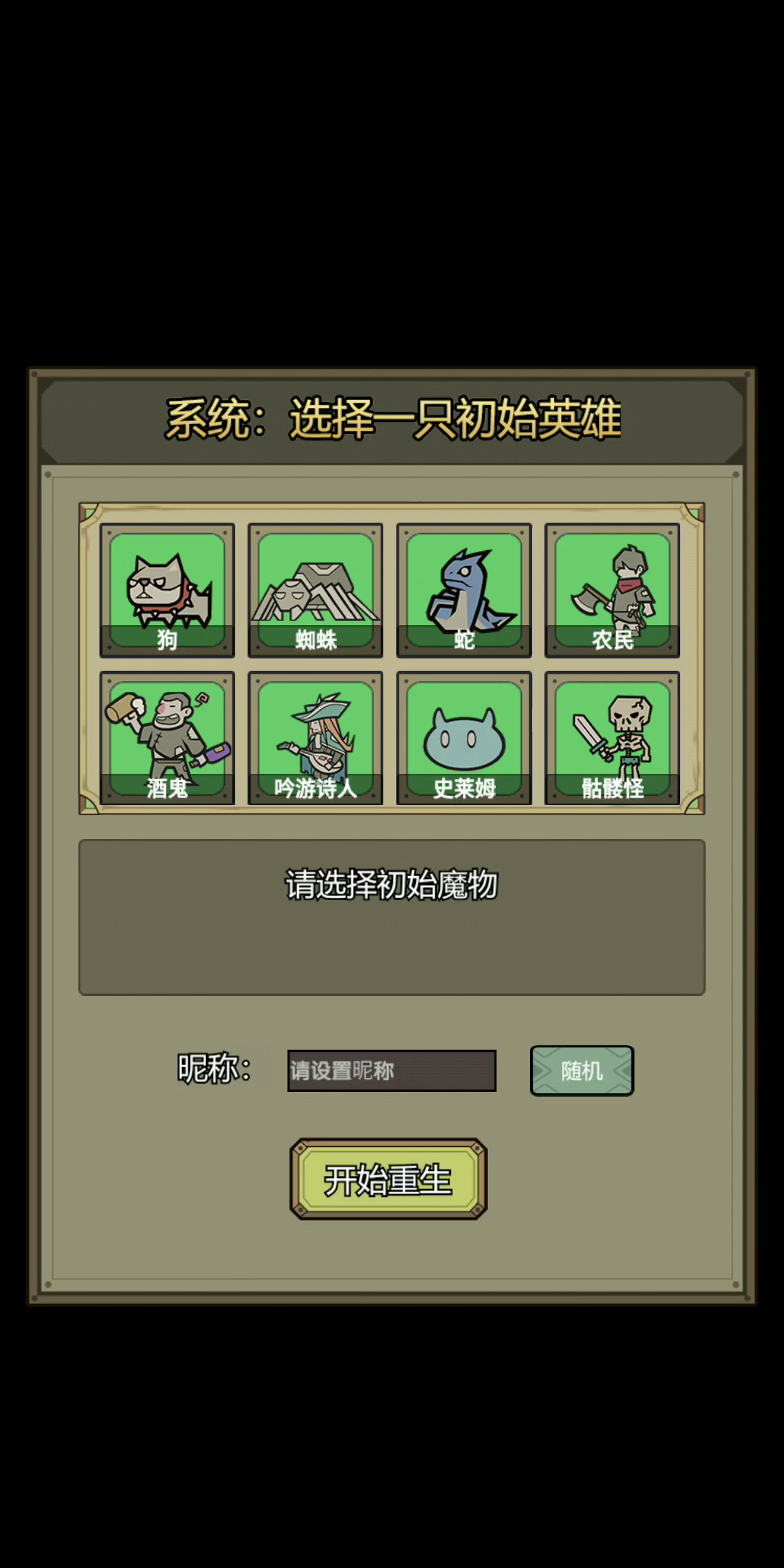The height and width of the screenshot is (1568, 784).
Task: Pick the 蛇 snake hero
Action: pos(464,590)
